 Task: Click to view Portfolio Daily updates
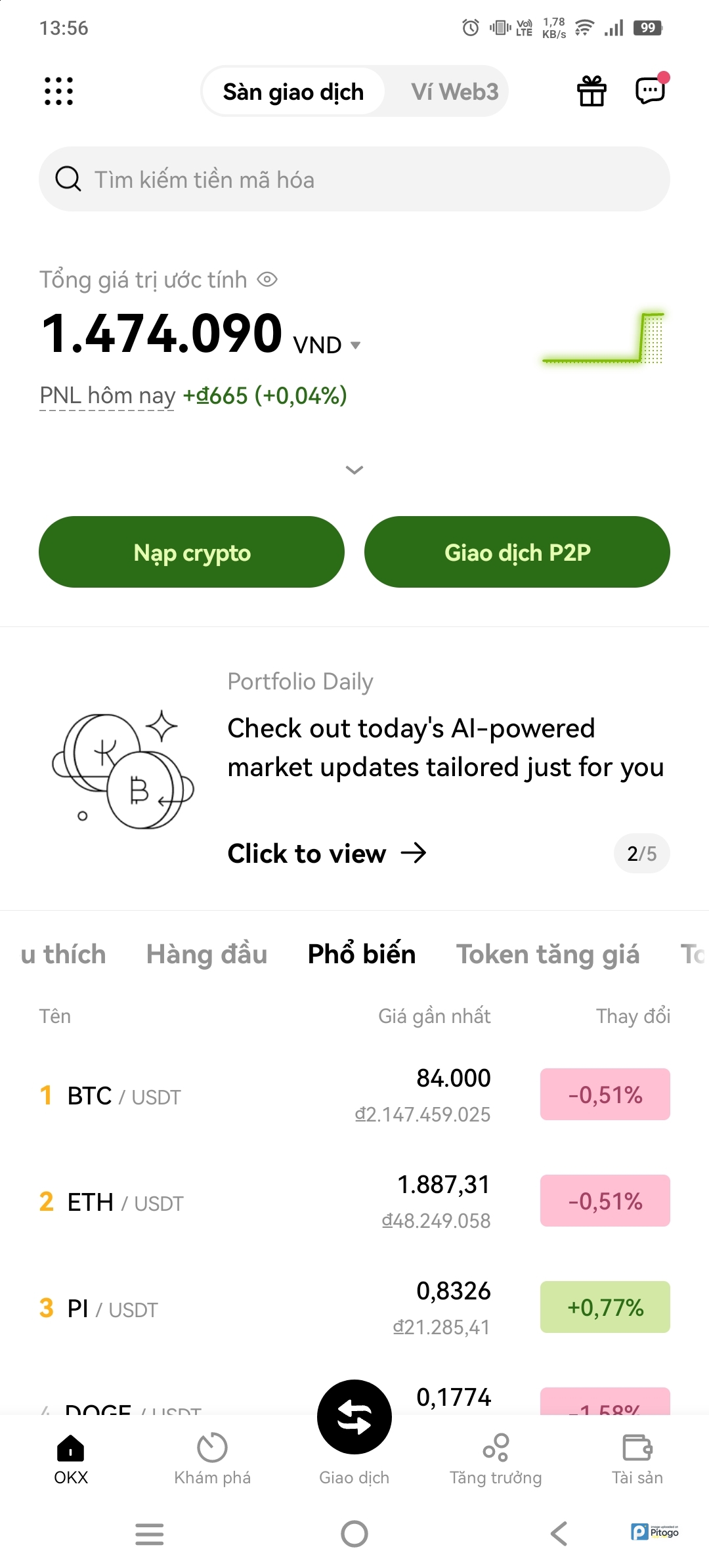pos(327,854)
